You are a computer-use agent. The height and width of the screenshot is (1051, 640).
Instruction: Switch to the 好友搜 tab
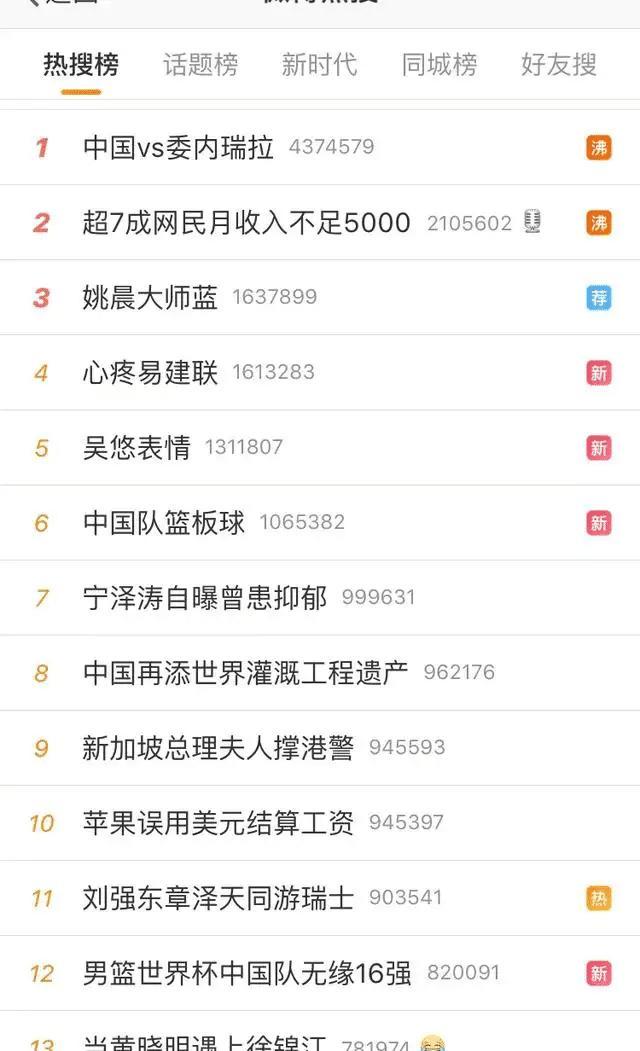(x=559, y=65)
